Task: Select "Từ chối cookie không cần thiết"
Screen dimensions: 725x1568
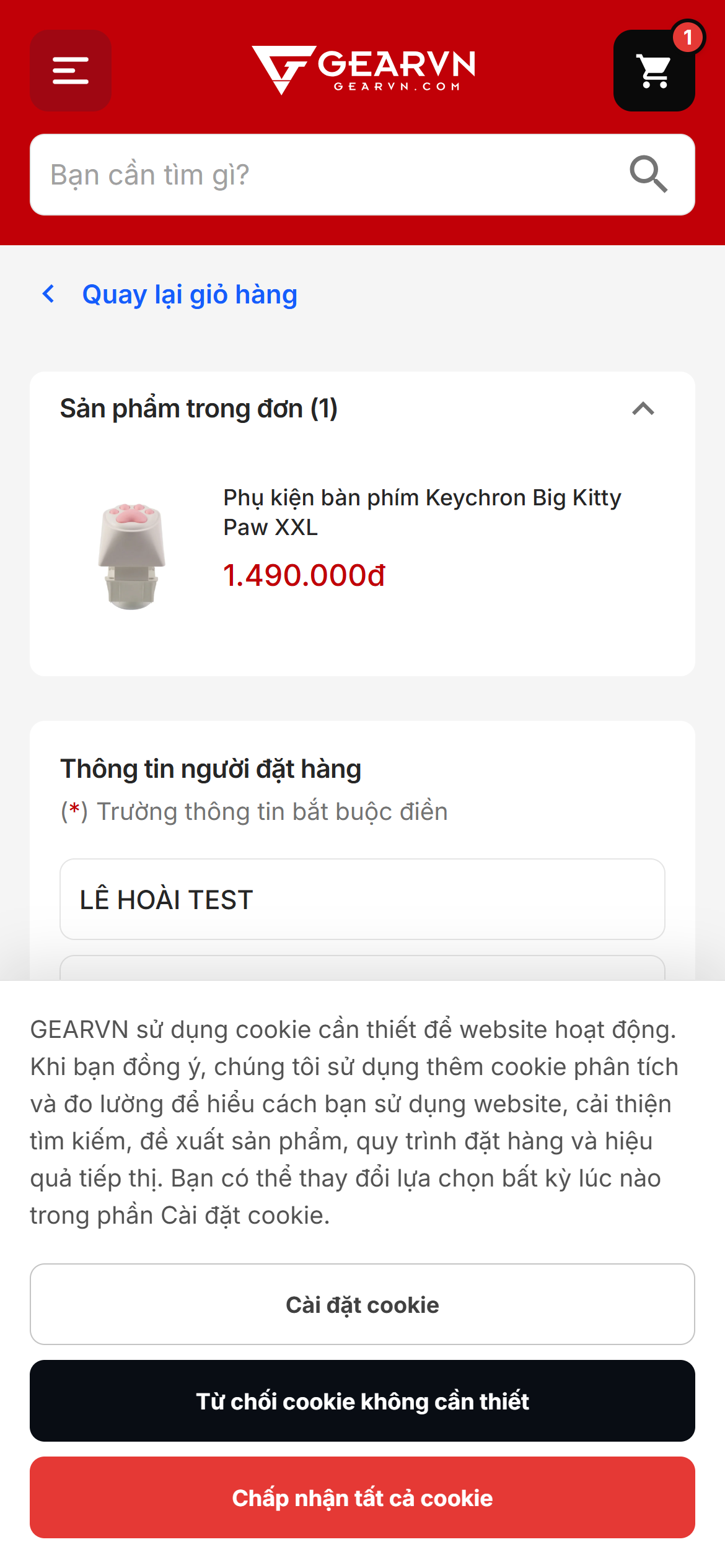Action: click(362, 1401)
